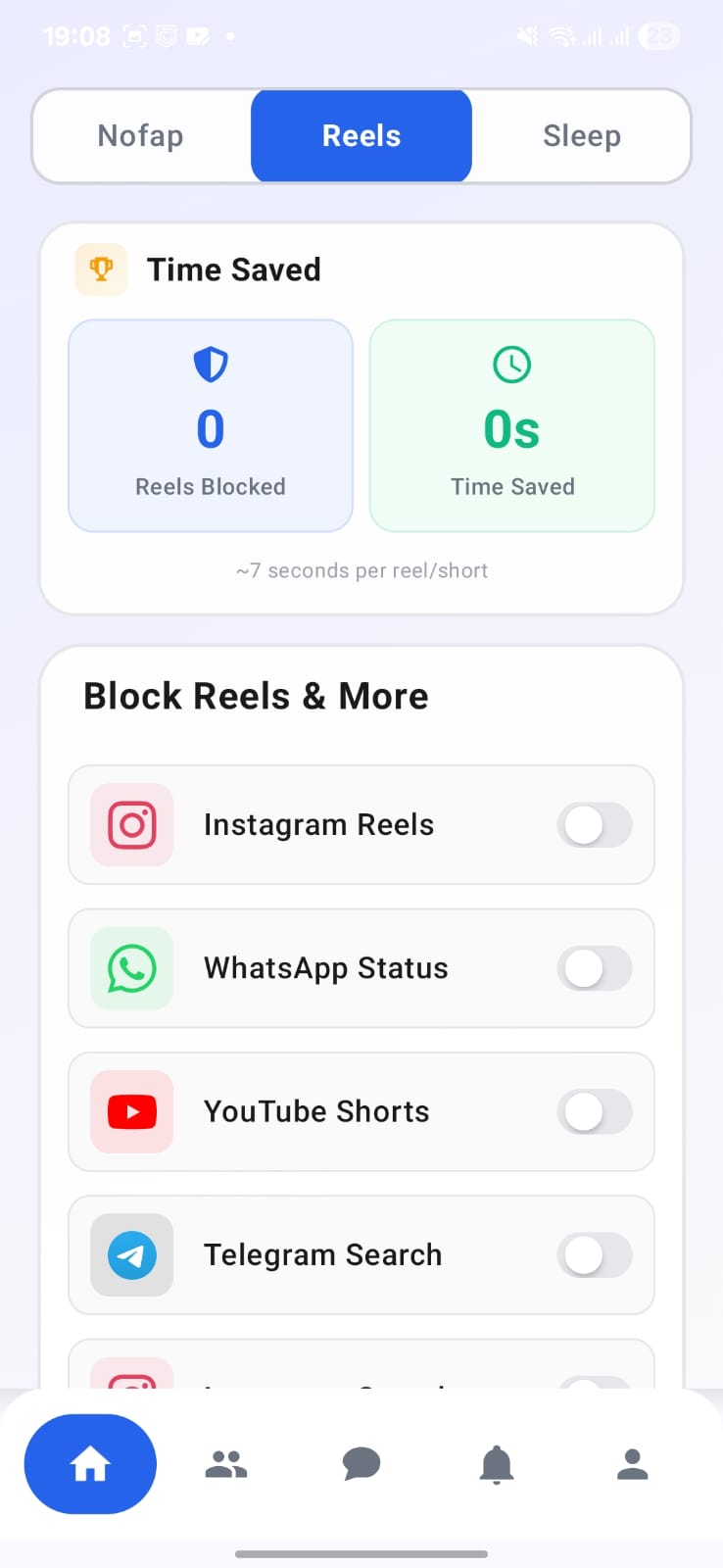The height and width of the screenshot is (1568, 723).
Task: Tap the clock icon in Time Saved card
Action: (511, 363)
